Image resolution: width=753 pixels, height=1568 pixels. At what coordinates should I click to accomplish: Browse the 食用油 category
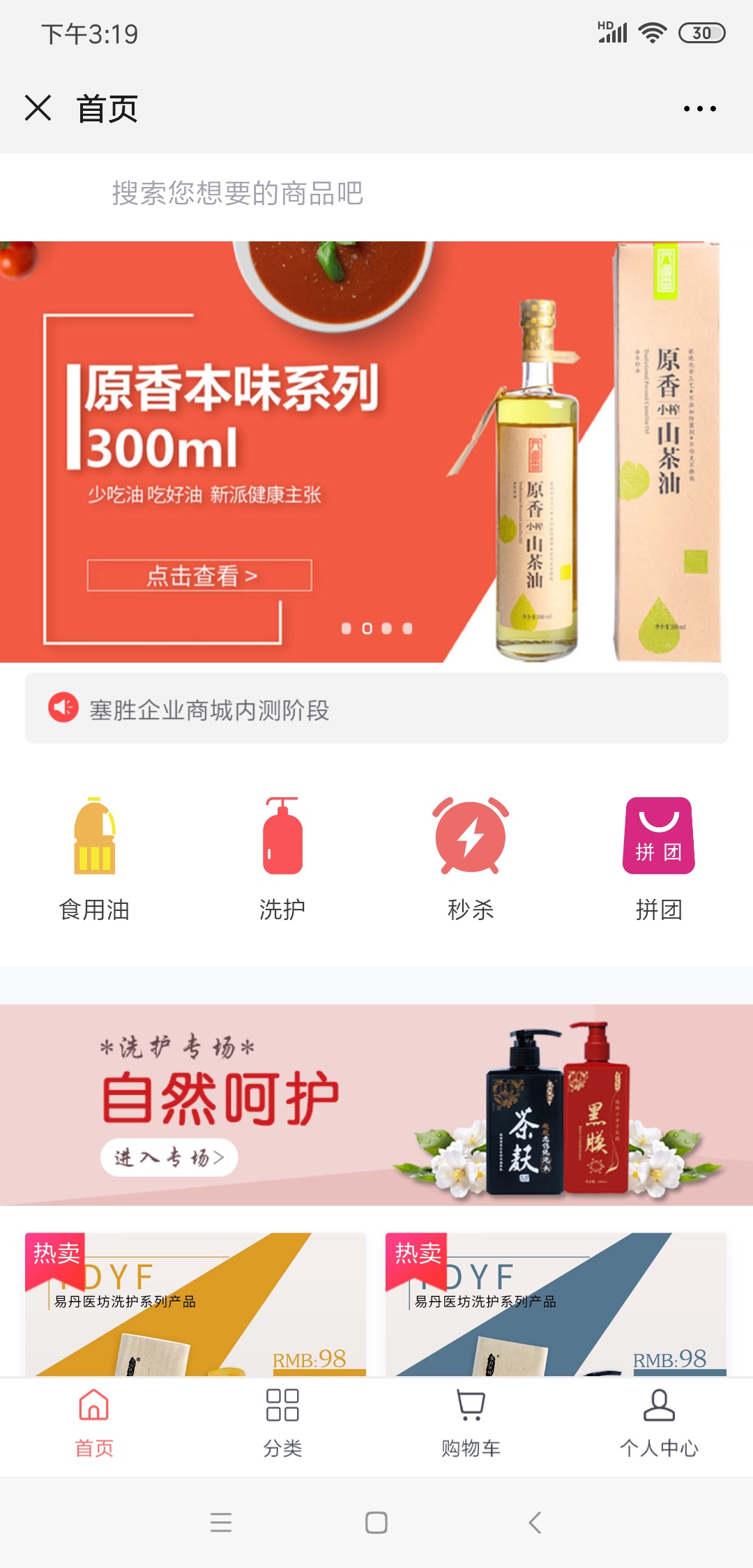coord(94,859)
